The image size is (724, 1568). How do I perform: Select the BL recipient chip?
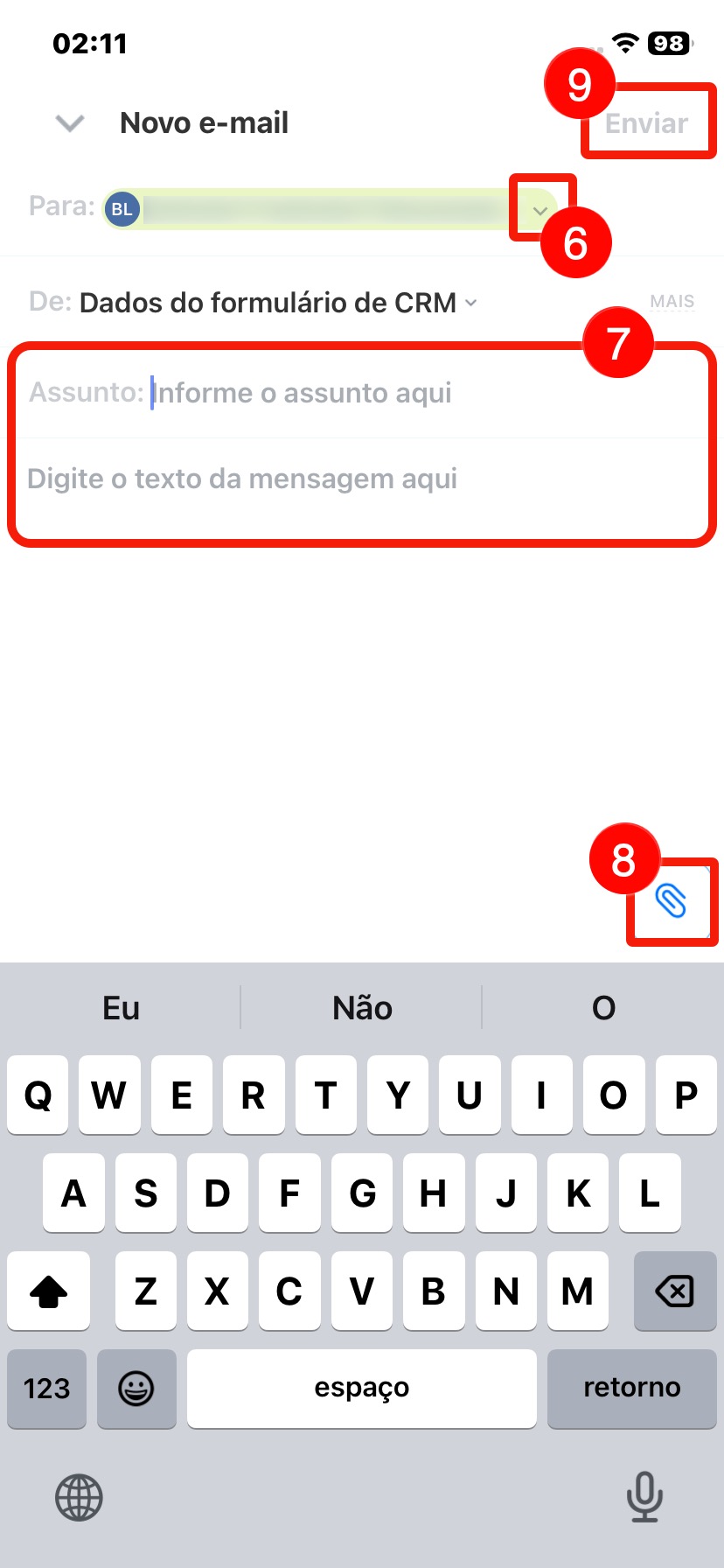[122, 209]
